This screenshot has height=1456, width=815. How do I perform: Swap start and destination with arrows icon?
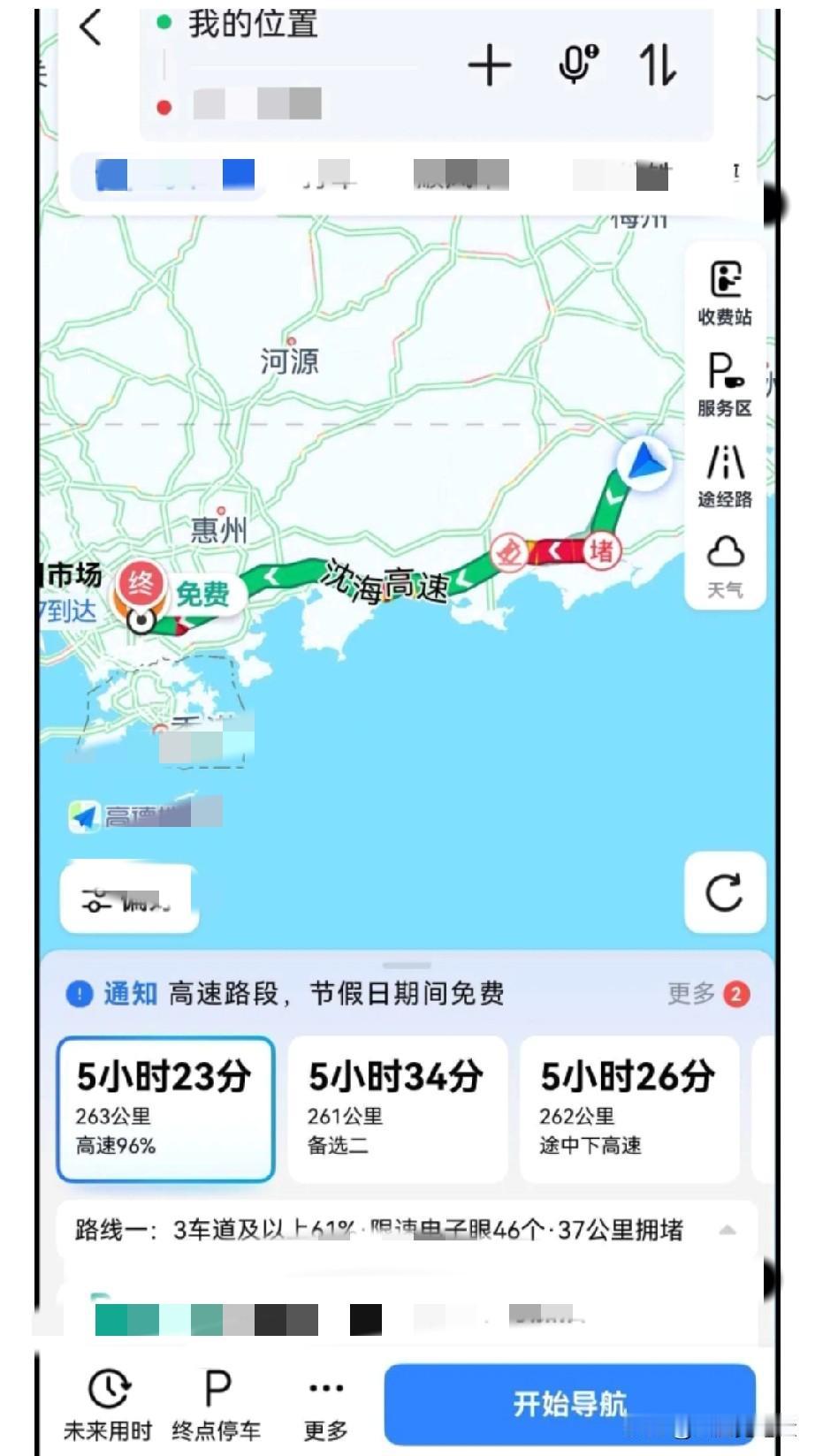click(655, 64)
